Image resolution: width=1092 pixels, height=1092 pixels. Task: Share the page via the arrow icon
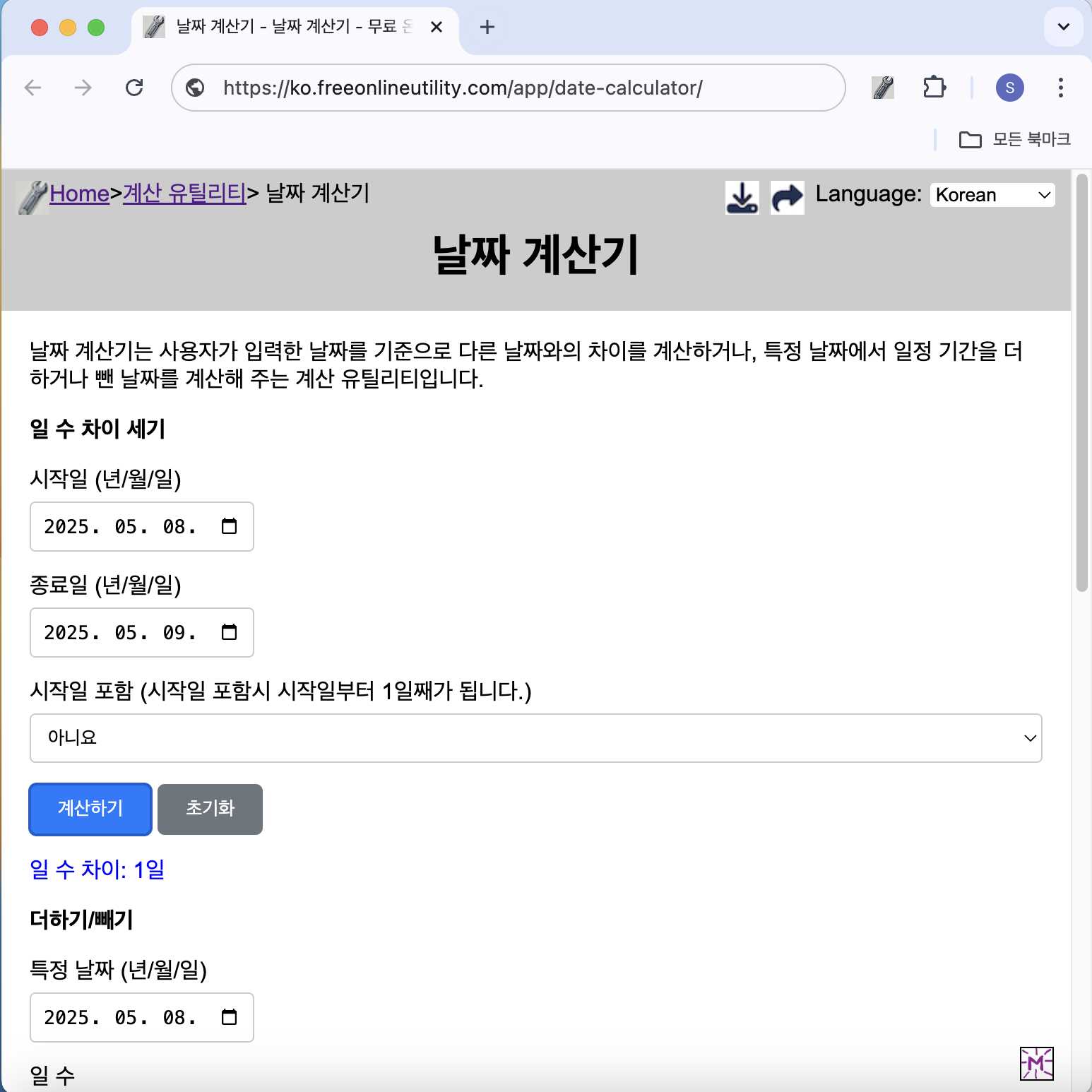(787, 198)
